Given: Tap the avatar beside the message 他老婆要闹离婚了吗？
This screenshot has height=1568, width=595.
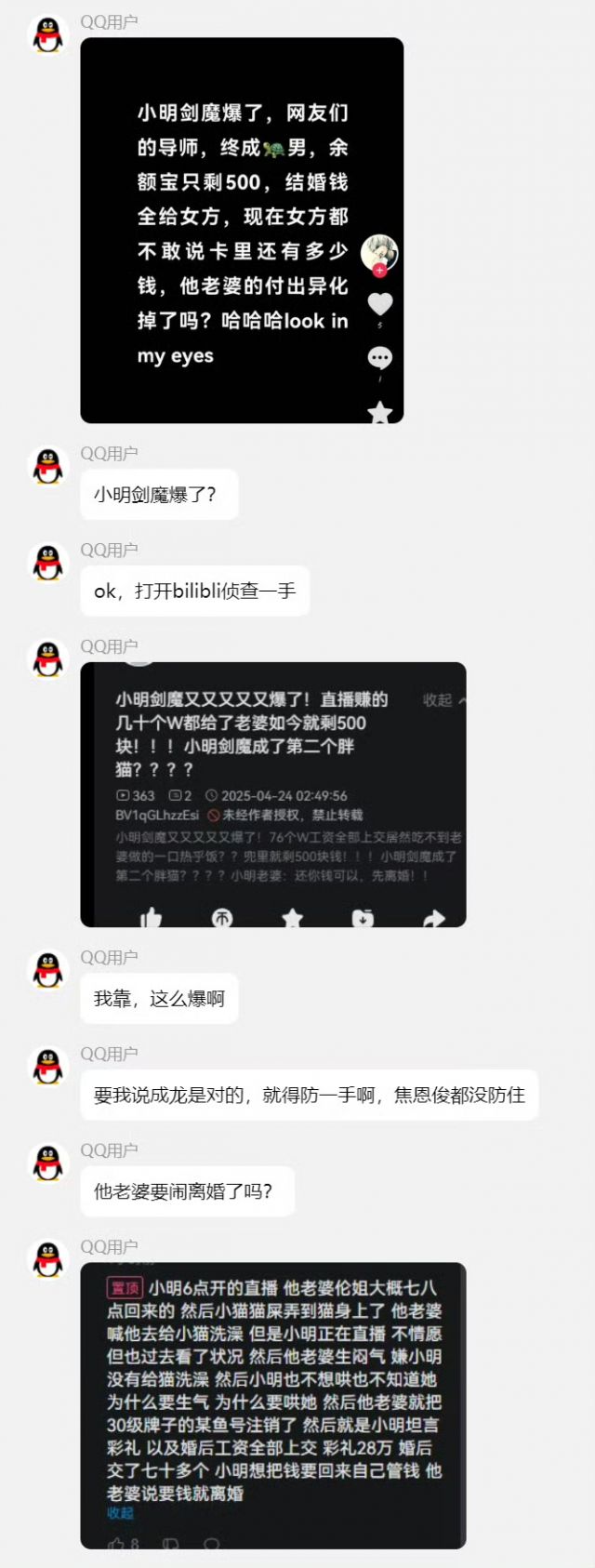Looking at the screenshot, I should [x=48, y=1163].
